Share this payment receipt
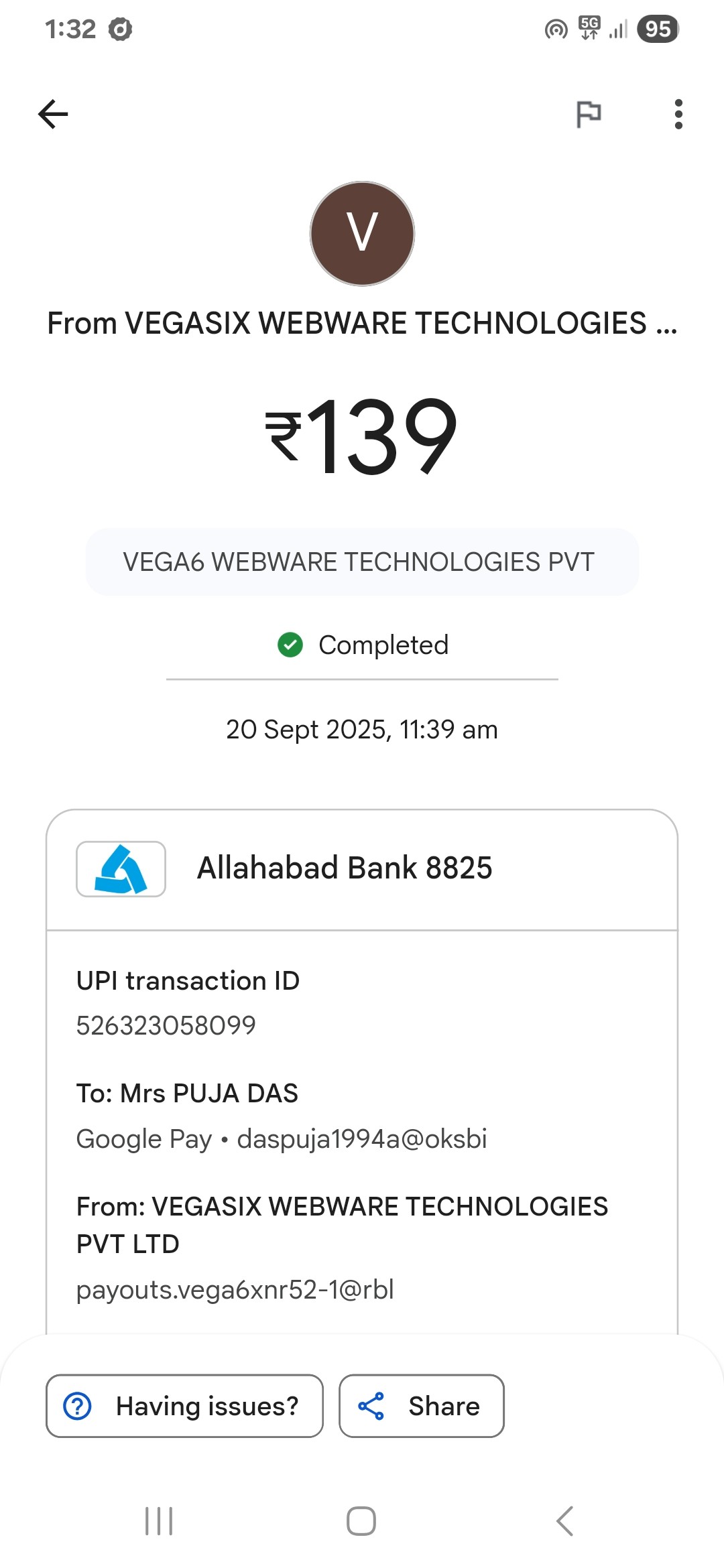This screenshot has width=724, height=1568. click(421, 1406)
